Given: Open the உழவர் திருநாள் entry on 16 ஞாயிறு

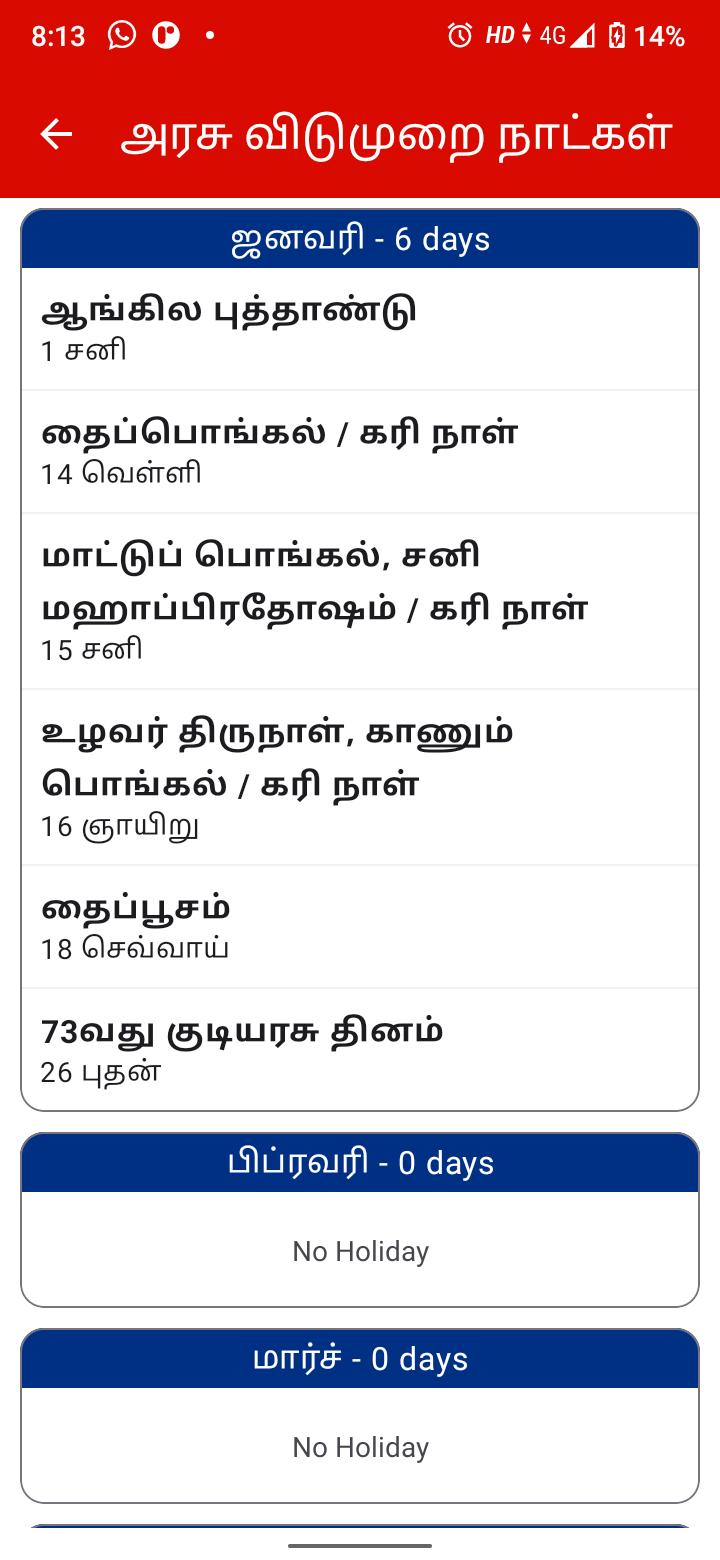Looking at the screenshot, I should click(x=360, y=778).
